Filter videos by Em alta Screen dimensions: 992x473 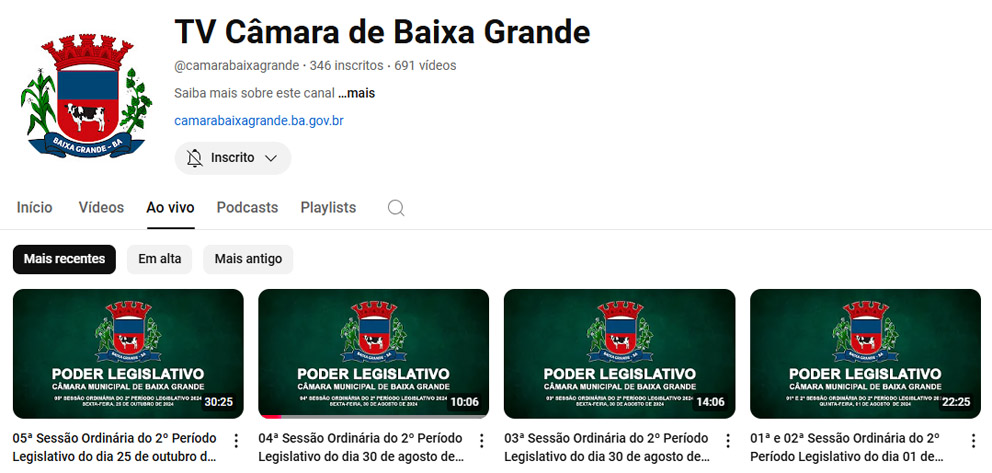pyautogui.click(x=160, y=259)
